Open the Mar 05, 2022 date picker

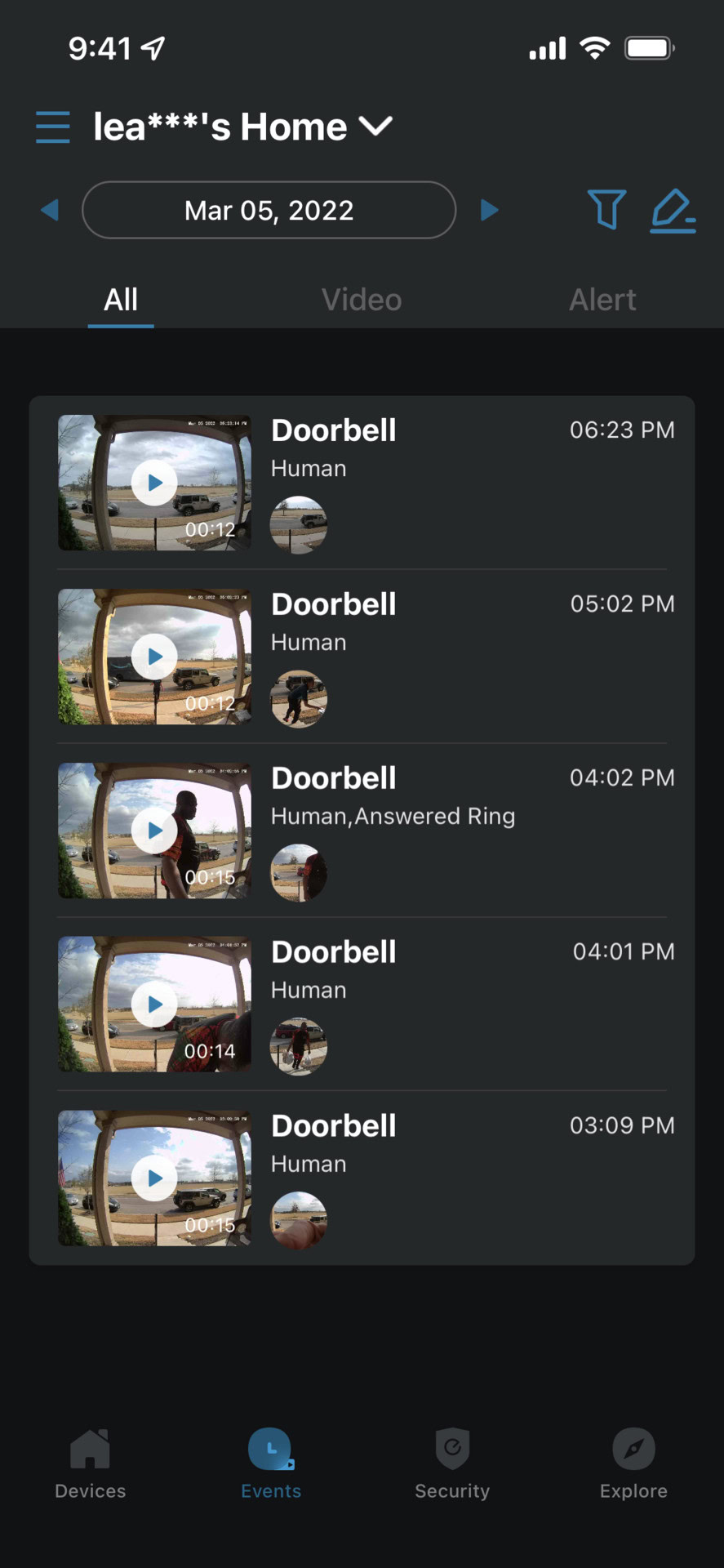click(269, 210)
